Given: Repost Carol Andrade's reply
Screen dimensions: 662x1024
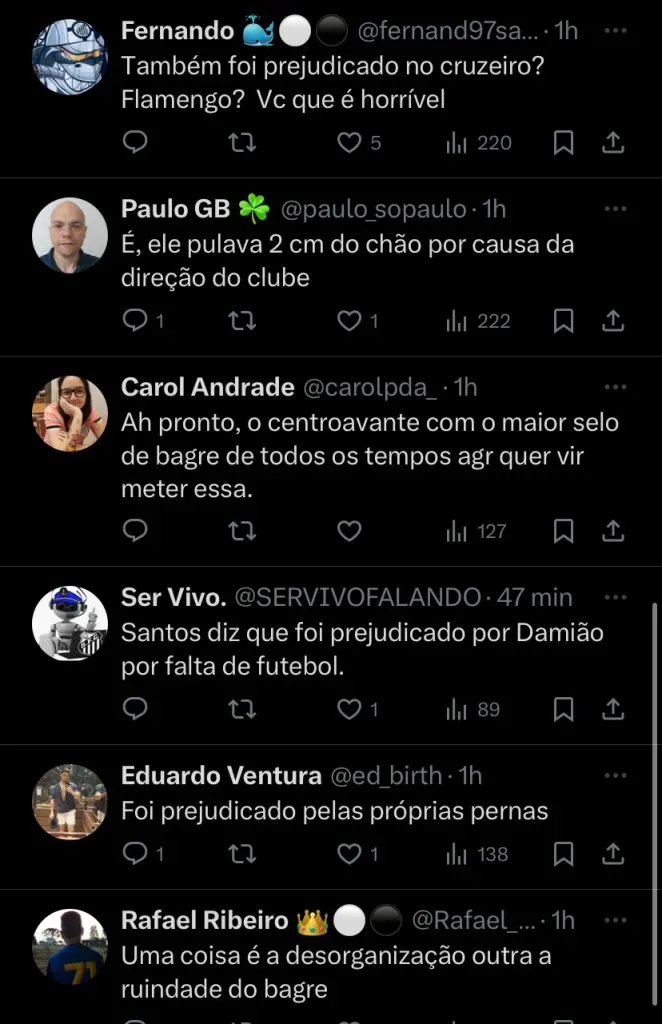Looking at the screenshot, I should coord(242,531).
